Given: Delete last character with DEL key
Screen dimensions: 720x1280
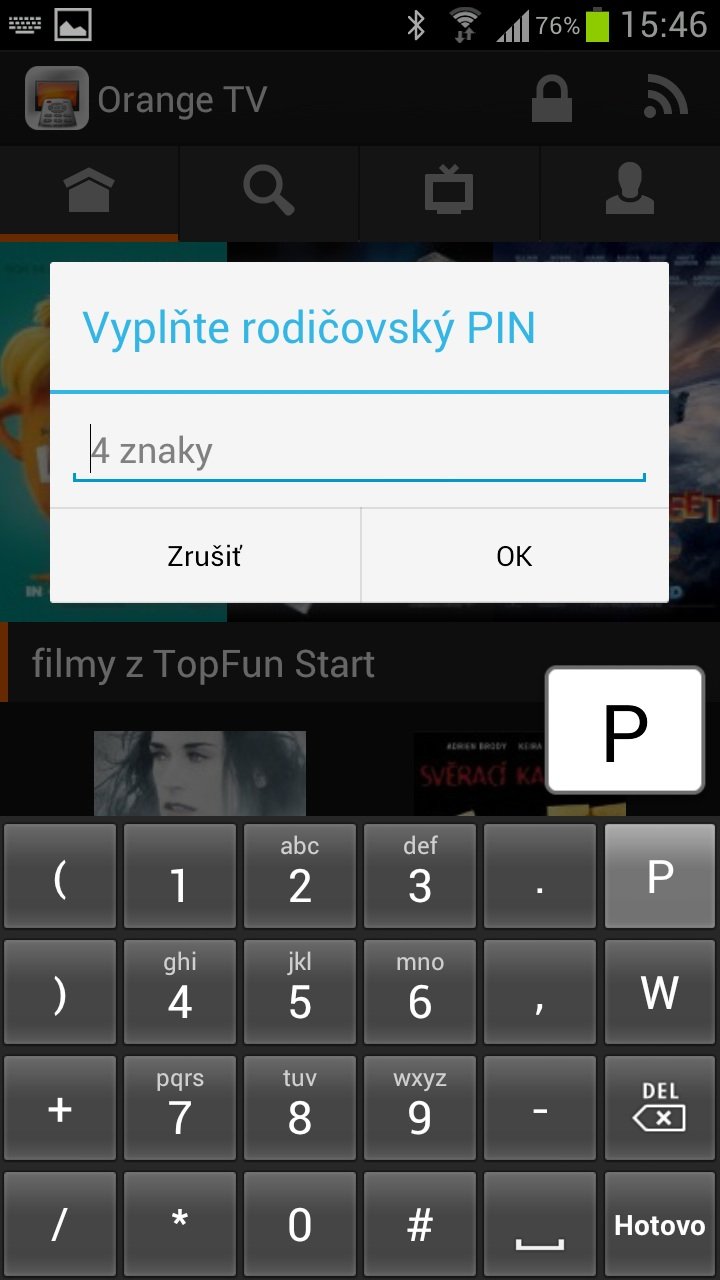Looking at the screenshot, I should click(x=659, y=1109).
